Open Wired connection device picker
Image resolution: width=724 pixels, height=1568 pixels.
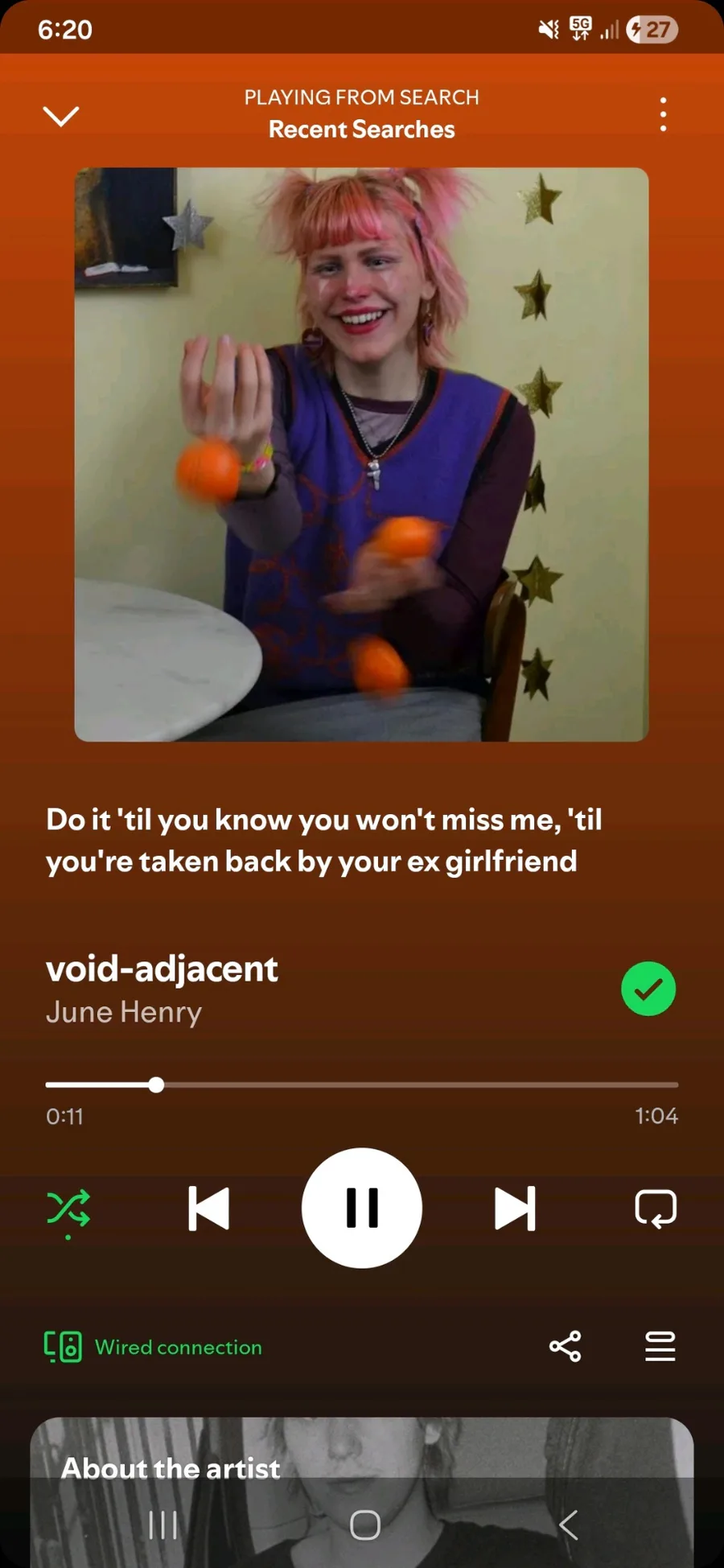(x=153, y=1347)
